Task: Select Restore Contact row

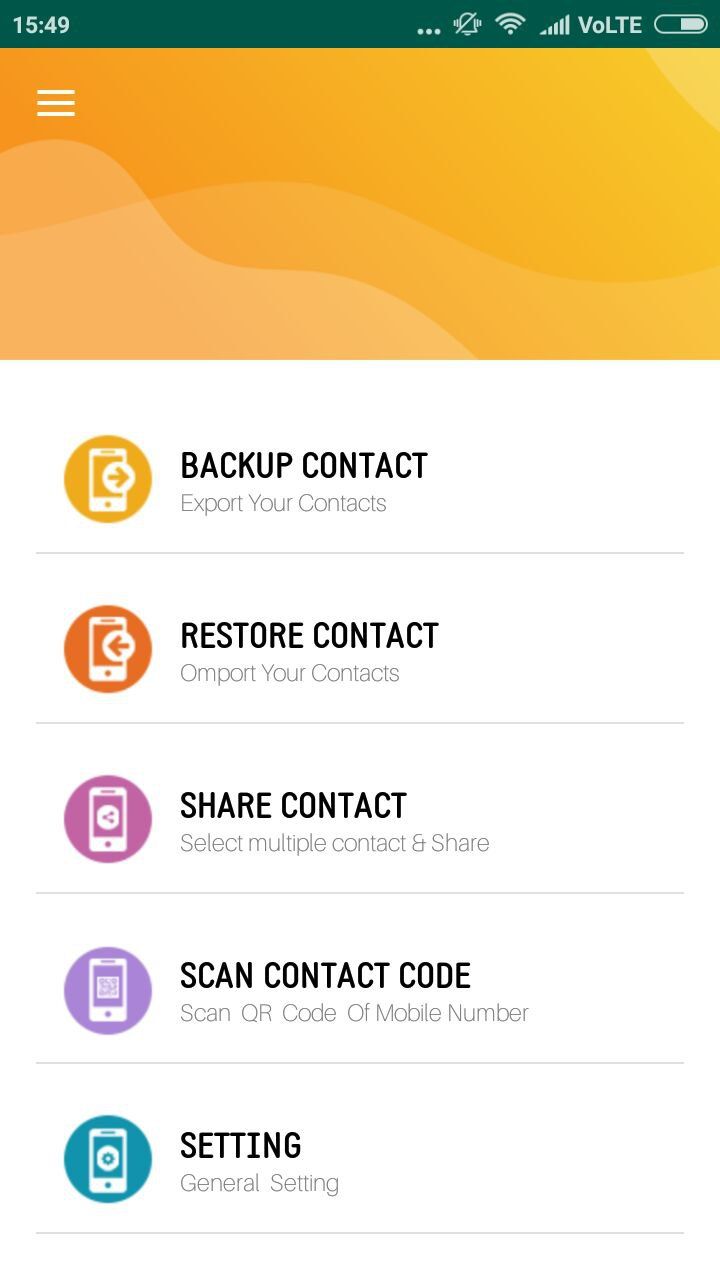Action: click(360, 649)
